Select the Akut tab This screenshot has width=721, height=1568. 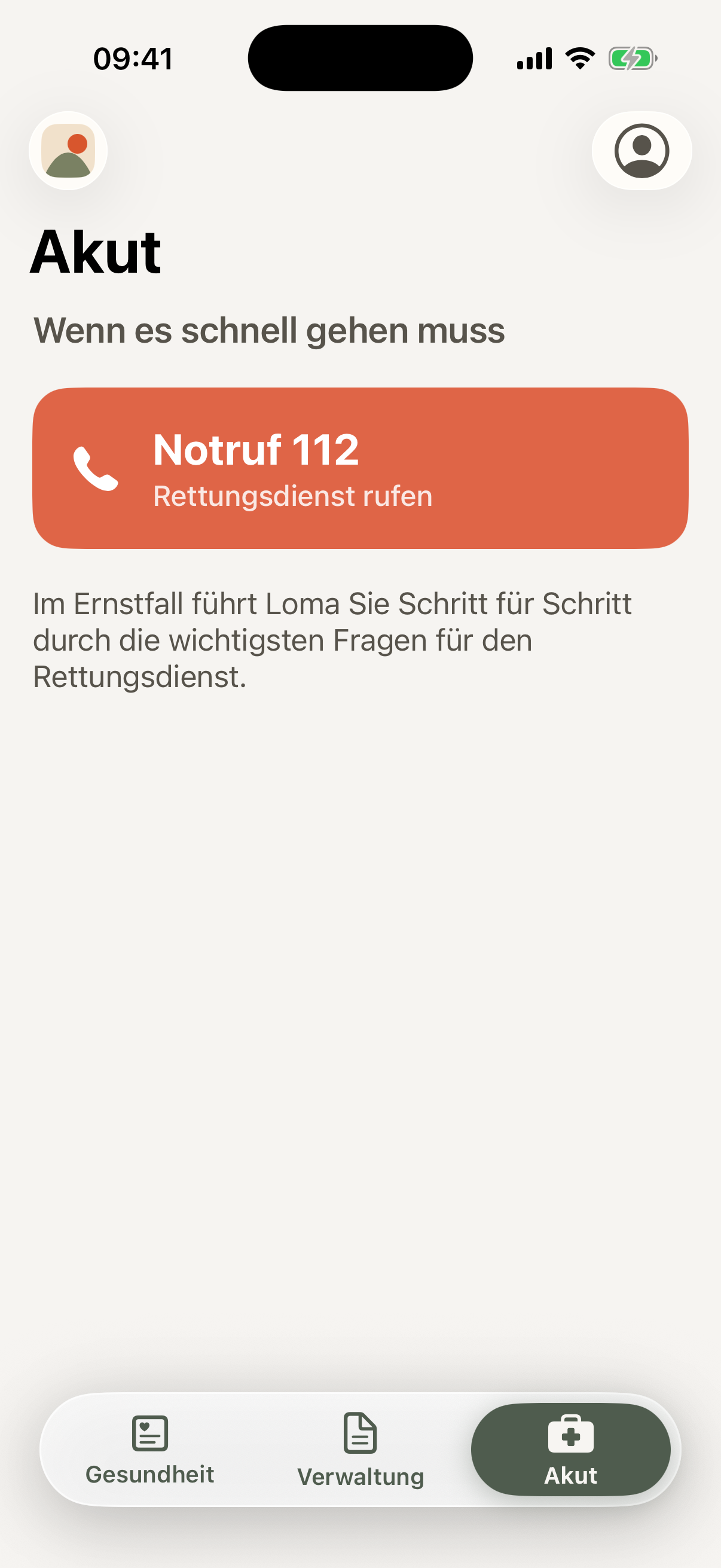(x=570, y=1450)
